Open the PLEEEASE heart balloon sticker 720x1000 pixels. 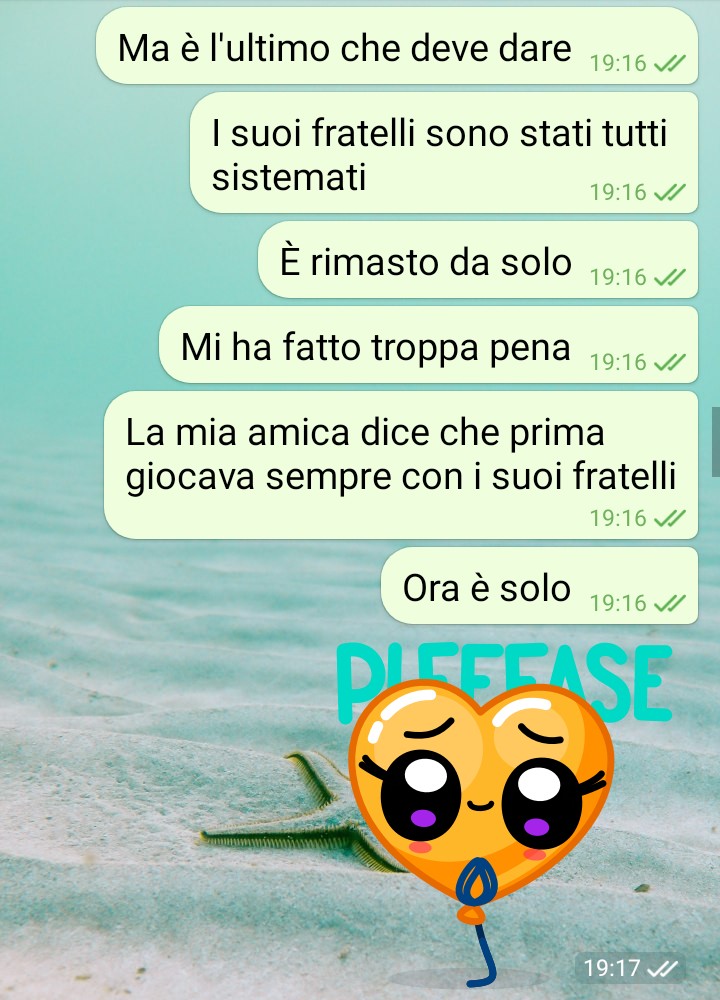pyautogui.click(x=482, y=790)
